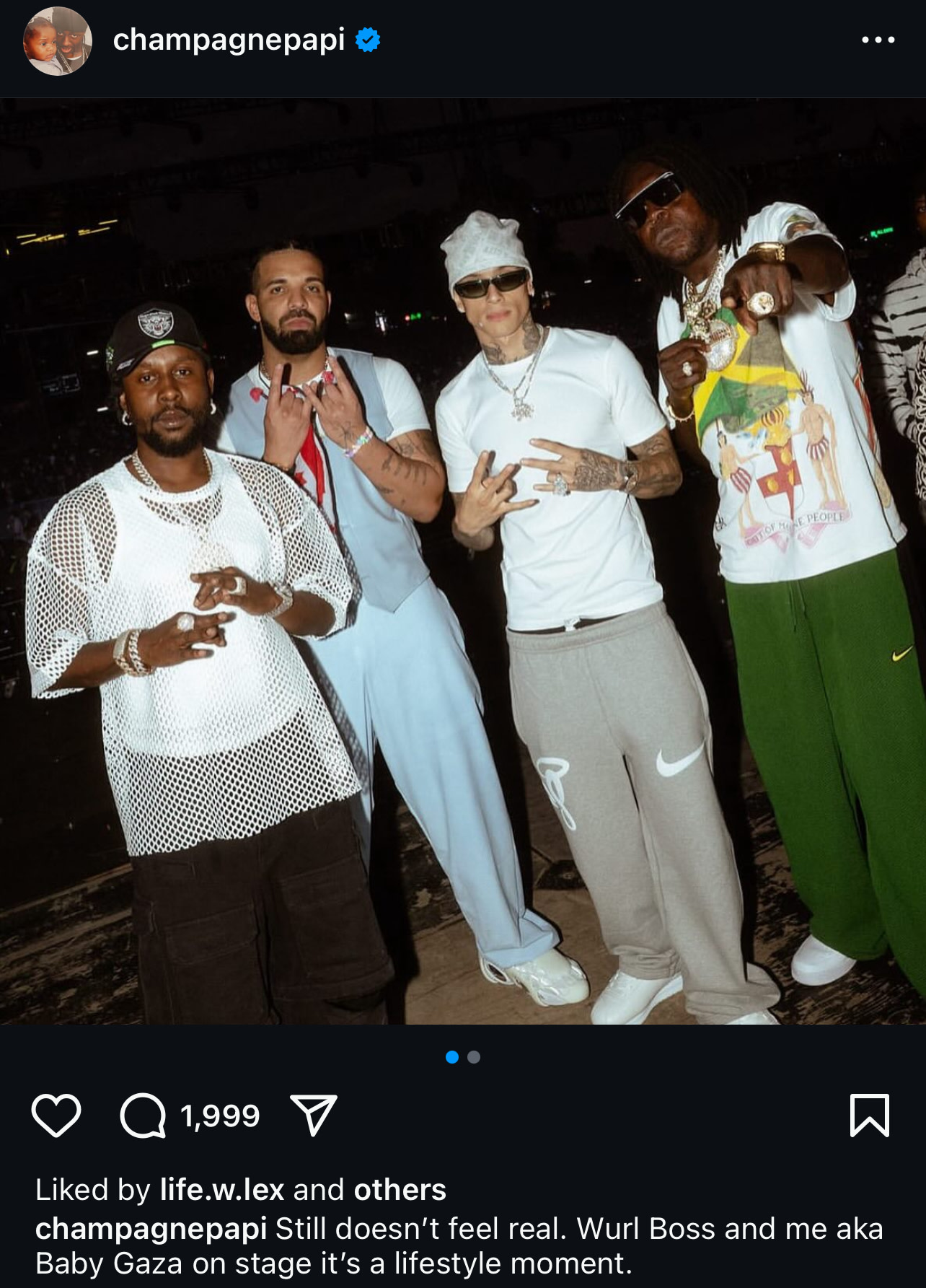926x1288 pixels.
Task: Open the three-dot post options menu
Action: [878, 40]
